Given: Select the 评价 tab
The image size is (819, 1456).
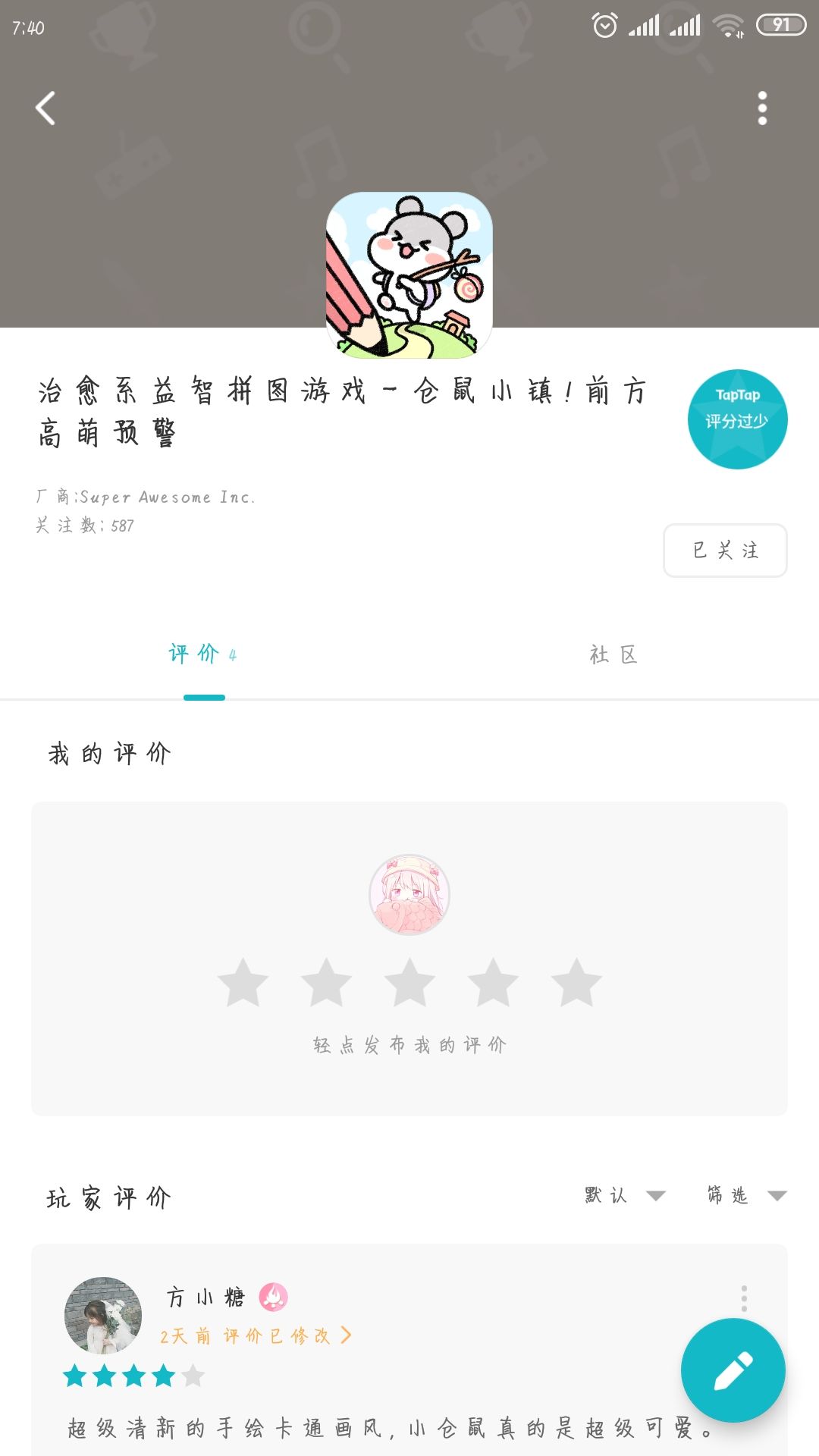Looking at the screenshot, I should click(x=203, y=654).
